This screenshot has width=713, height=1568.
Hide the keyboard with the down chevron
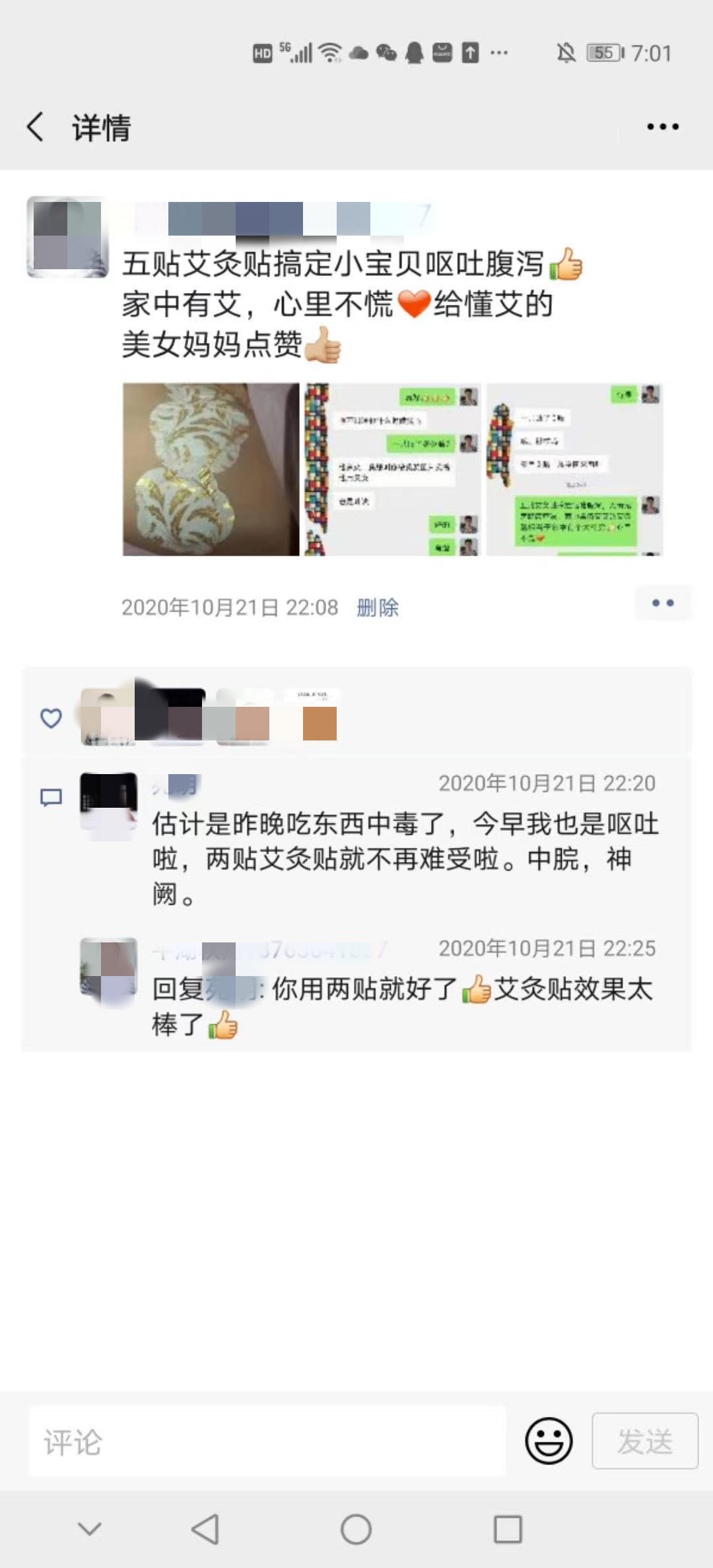tap(90, 1528)
